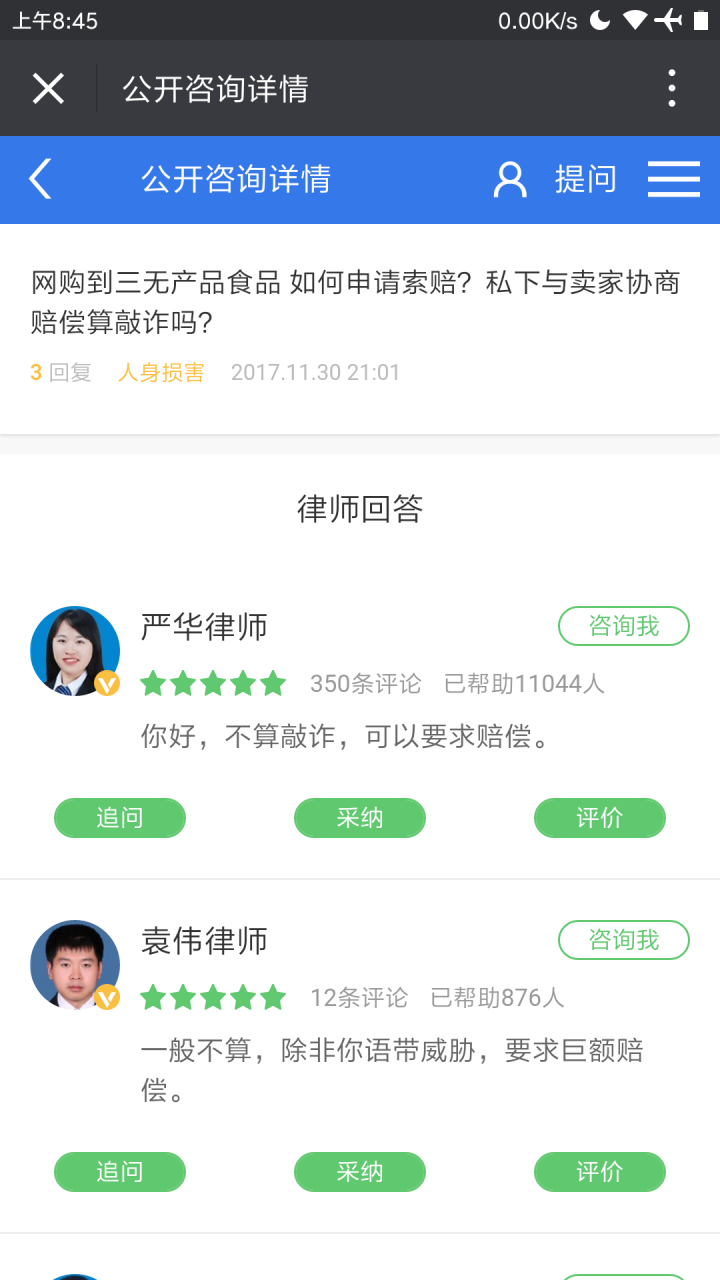View 袁伟律师's profile photo
This screenshot has height=1280, width=720.
click(75, 965)
